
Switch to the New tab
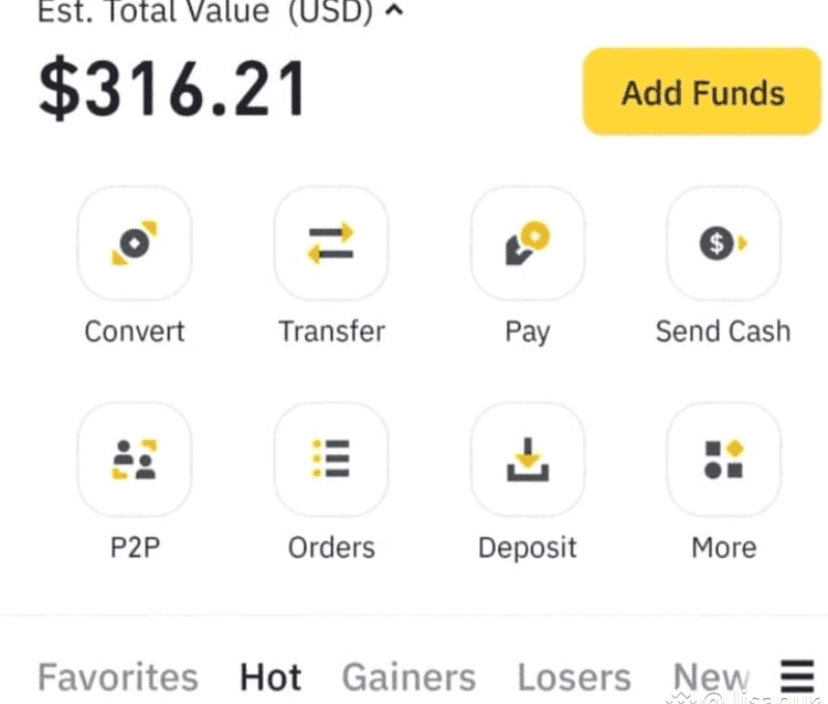[710, 678]
